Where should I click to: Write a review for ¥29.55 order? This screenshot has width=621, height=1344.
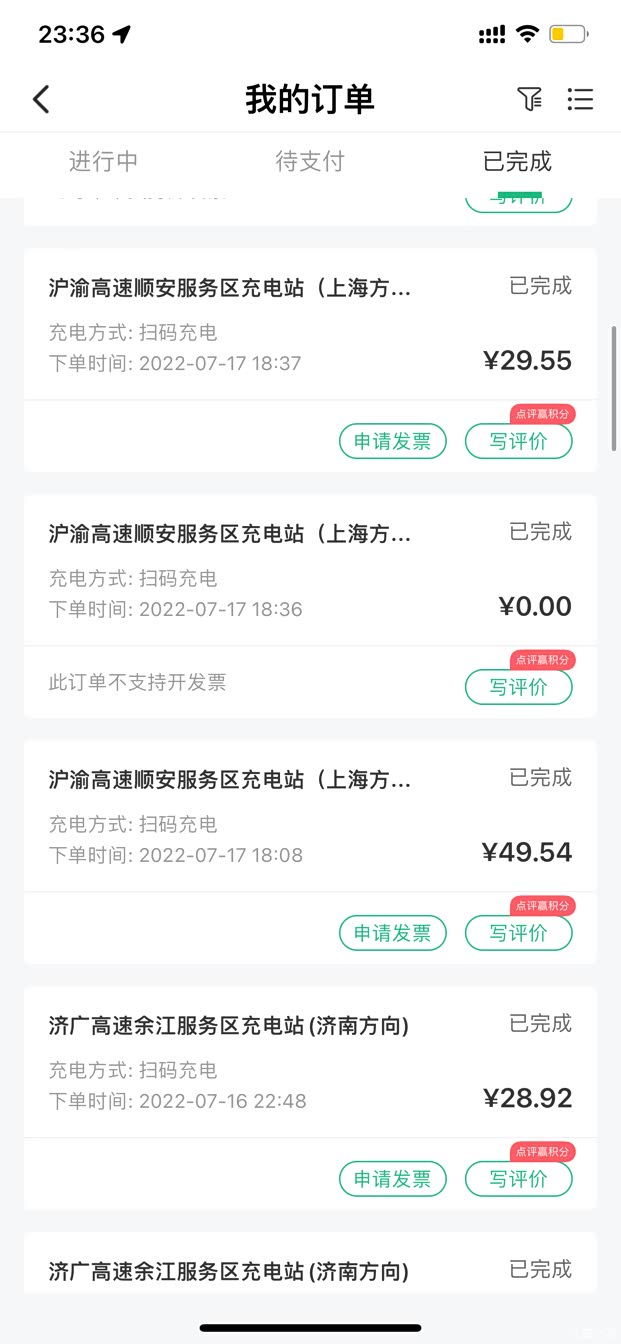click(x=519, y=441)
